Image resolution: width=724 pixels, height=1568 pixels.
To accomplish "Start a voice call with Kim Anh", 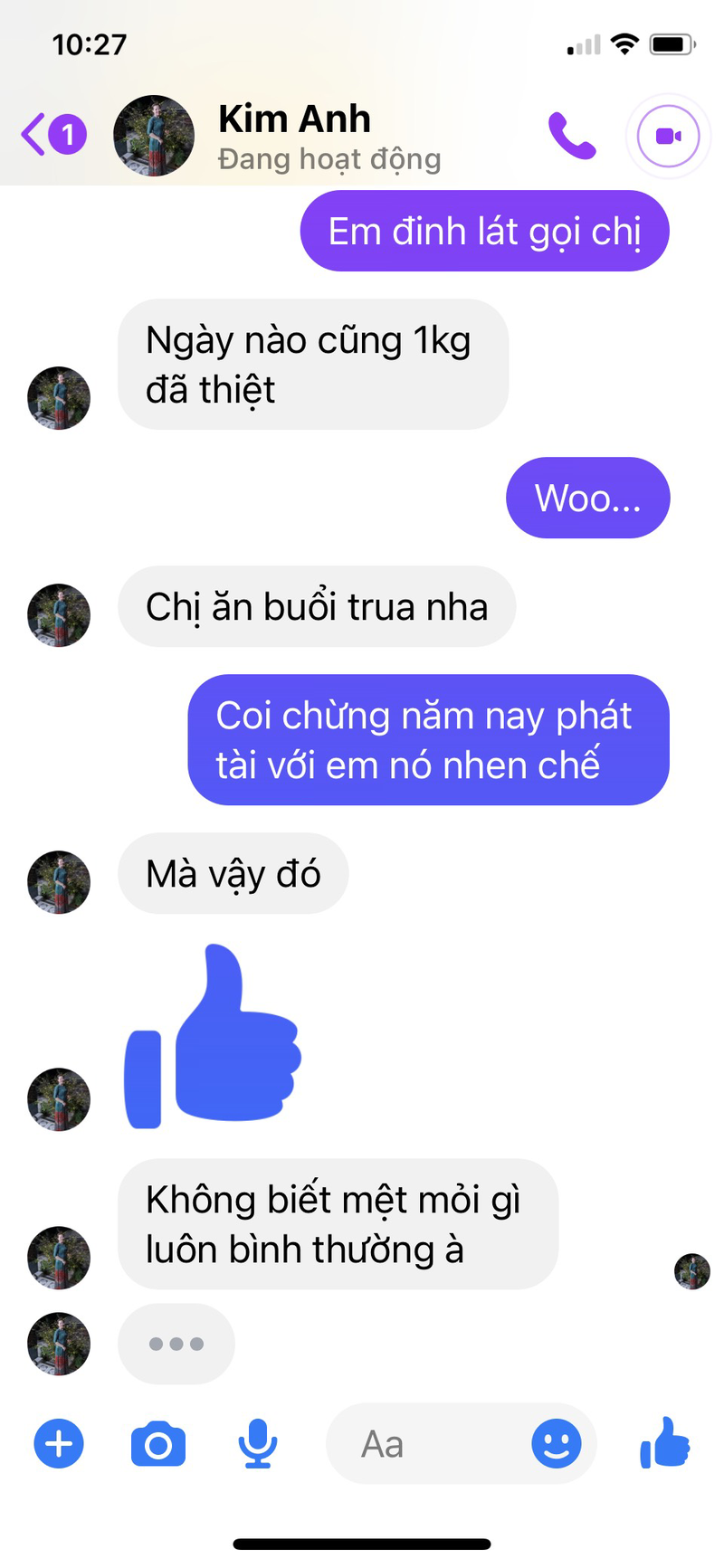I will point(572,136).
